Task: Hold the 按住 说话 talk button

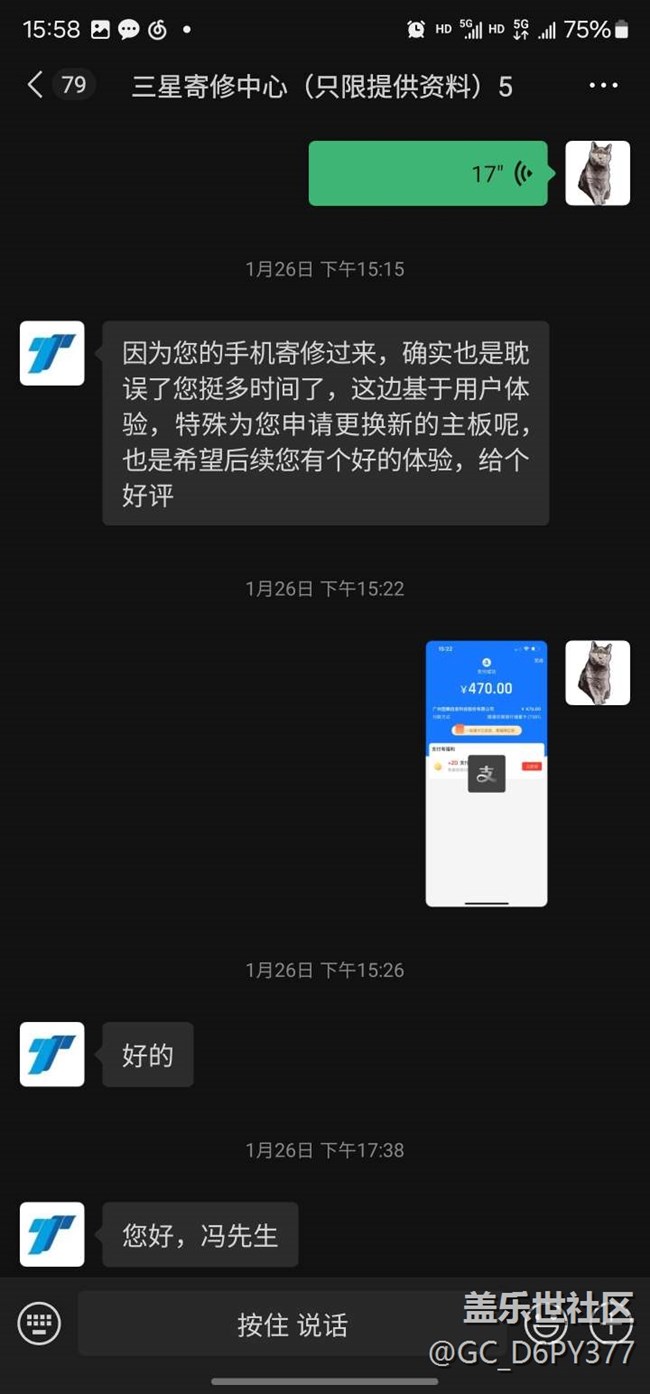Action: tap(292, 1325)
